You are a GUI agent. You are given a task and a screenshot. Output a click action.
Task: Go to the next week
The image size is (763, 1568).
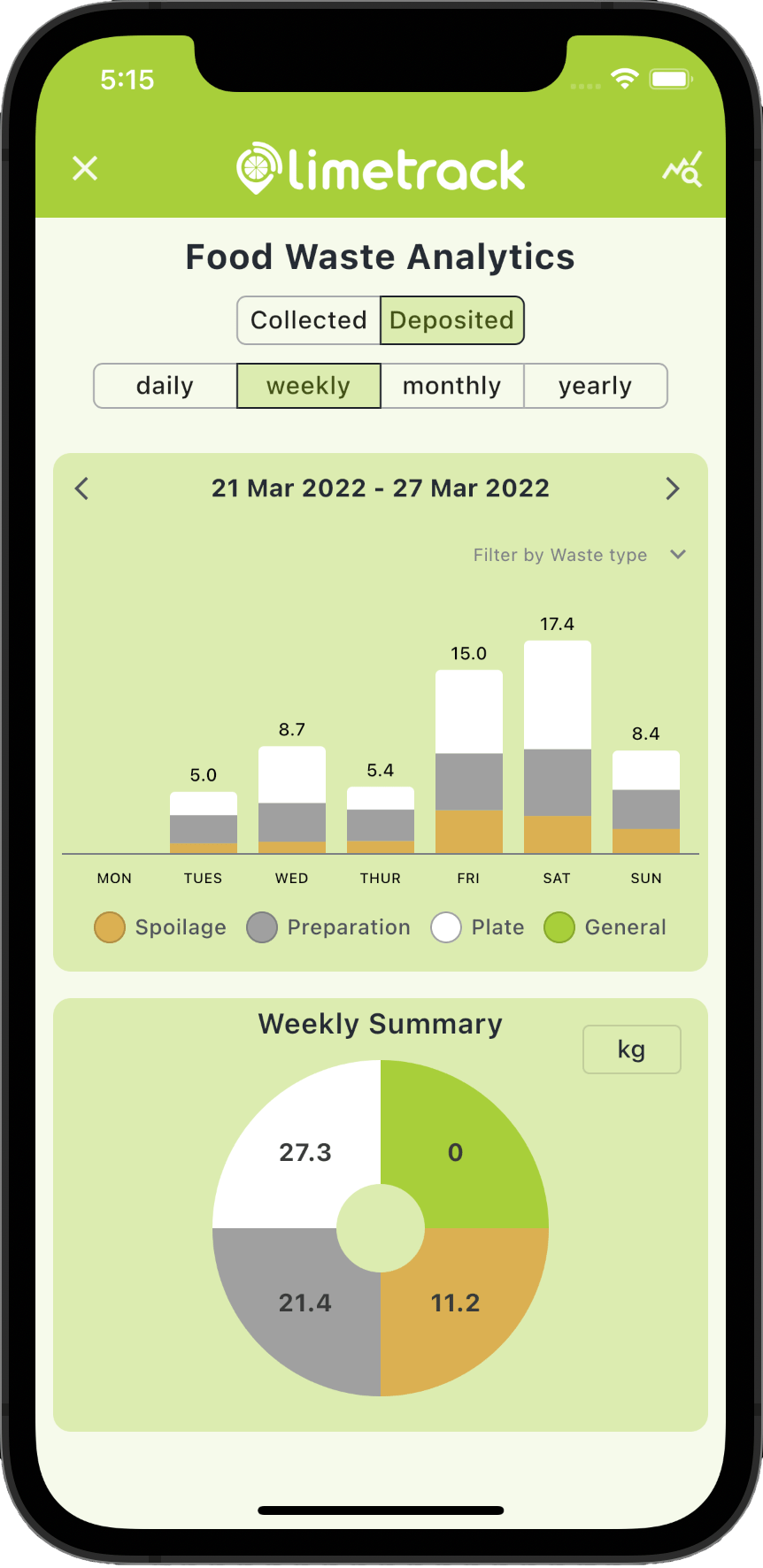673,488
